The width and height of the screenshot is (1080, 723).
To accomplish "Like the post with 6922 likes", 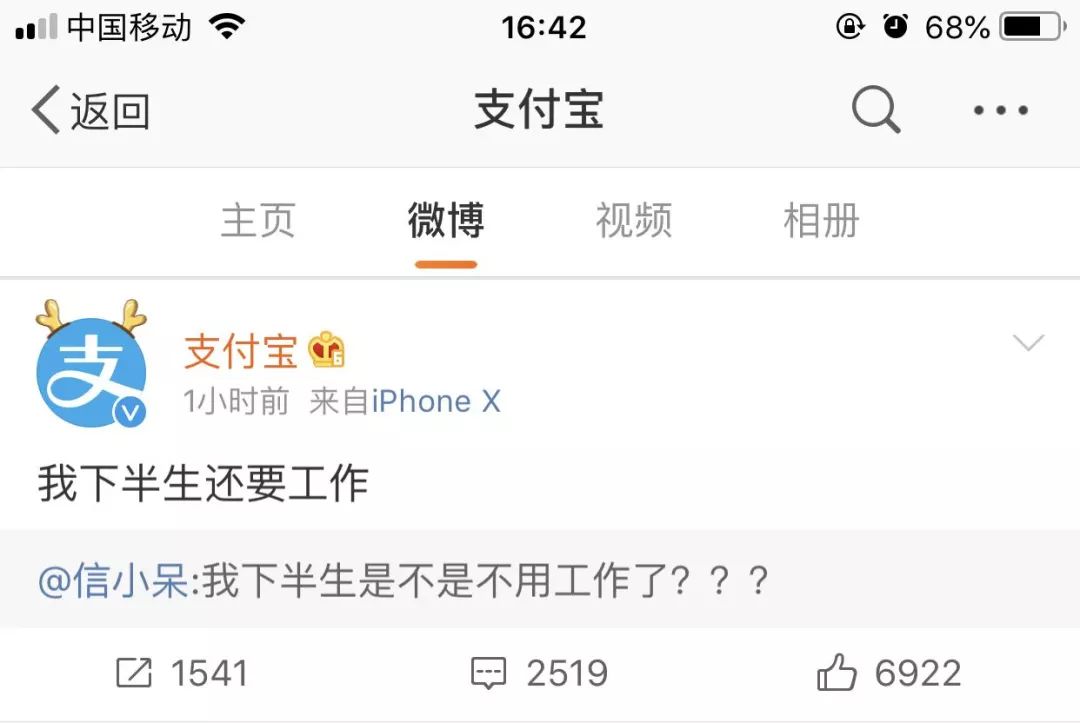I will (x=889, y=673).
